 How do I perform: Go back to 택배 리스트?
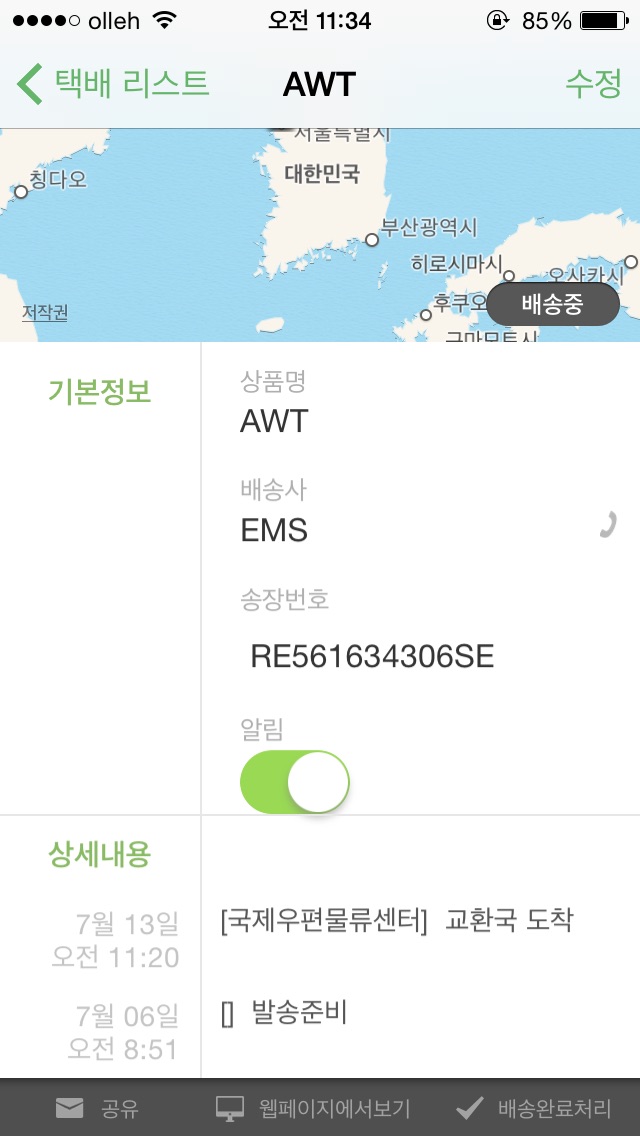click(x=112, y=83)
